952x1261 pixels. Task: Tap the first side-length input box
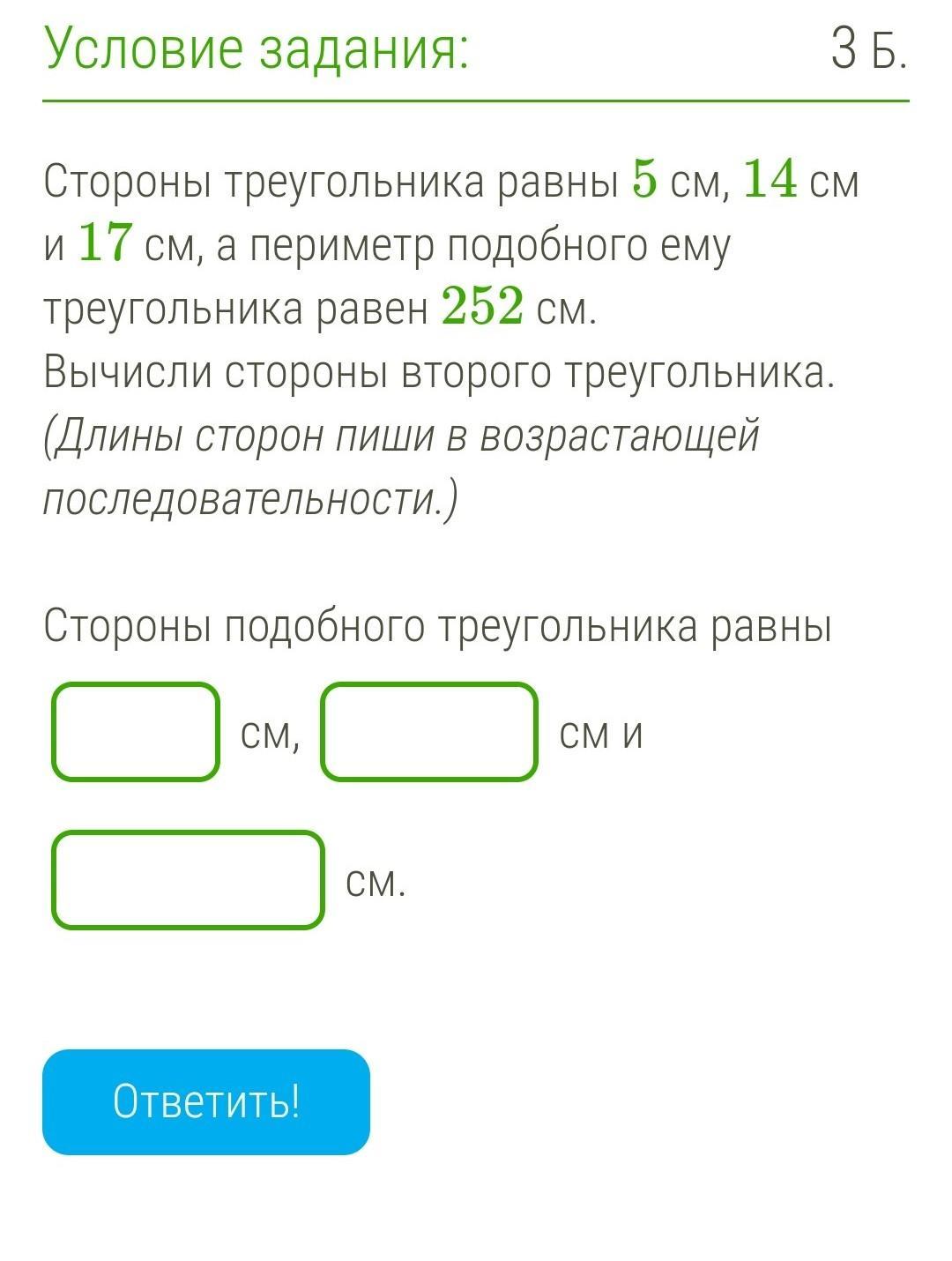point(135,732)
